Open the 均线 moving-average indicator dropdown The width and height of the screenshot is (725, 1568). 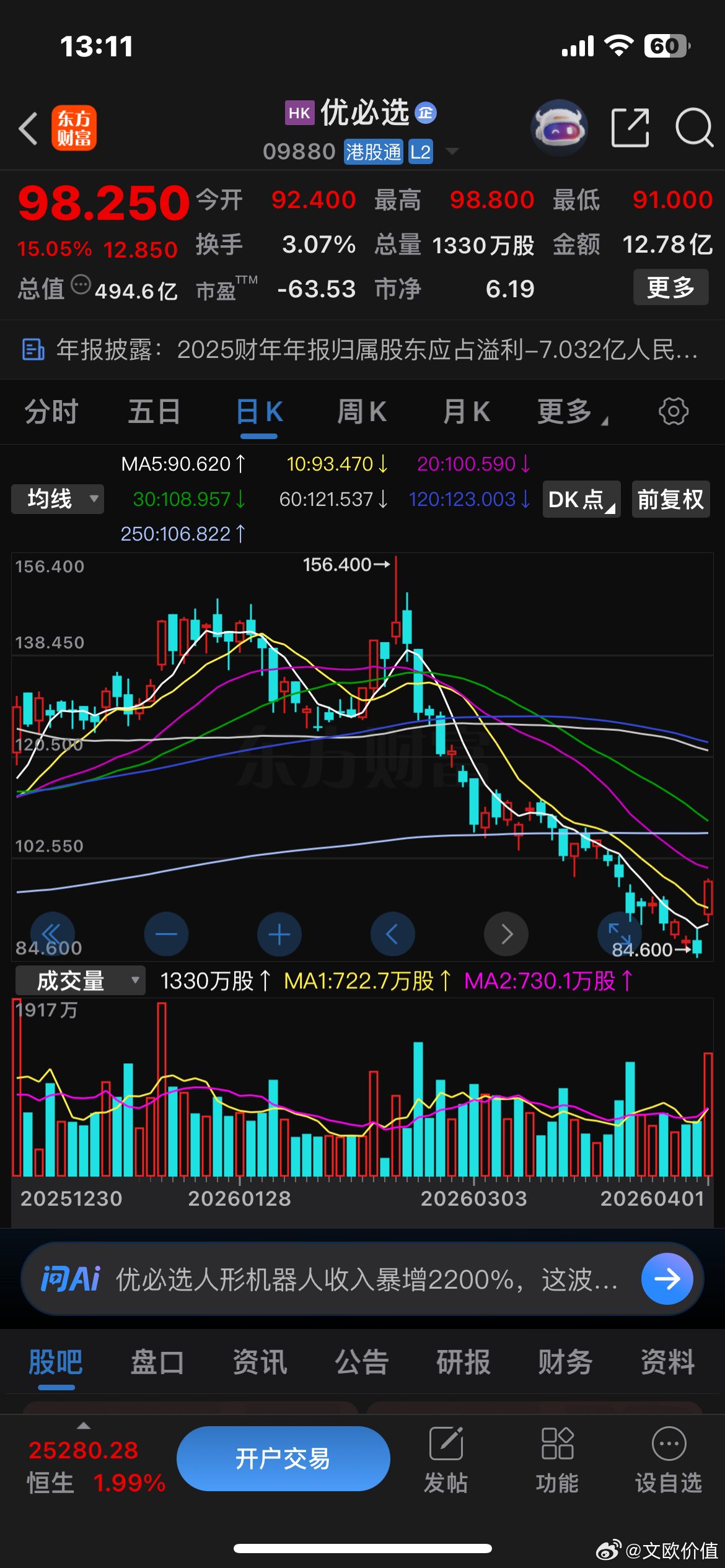click(57, 499)
